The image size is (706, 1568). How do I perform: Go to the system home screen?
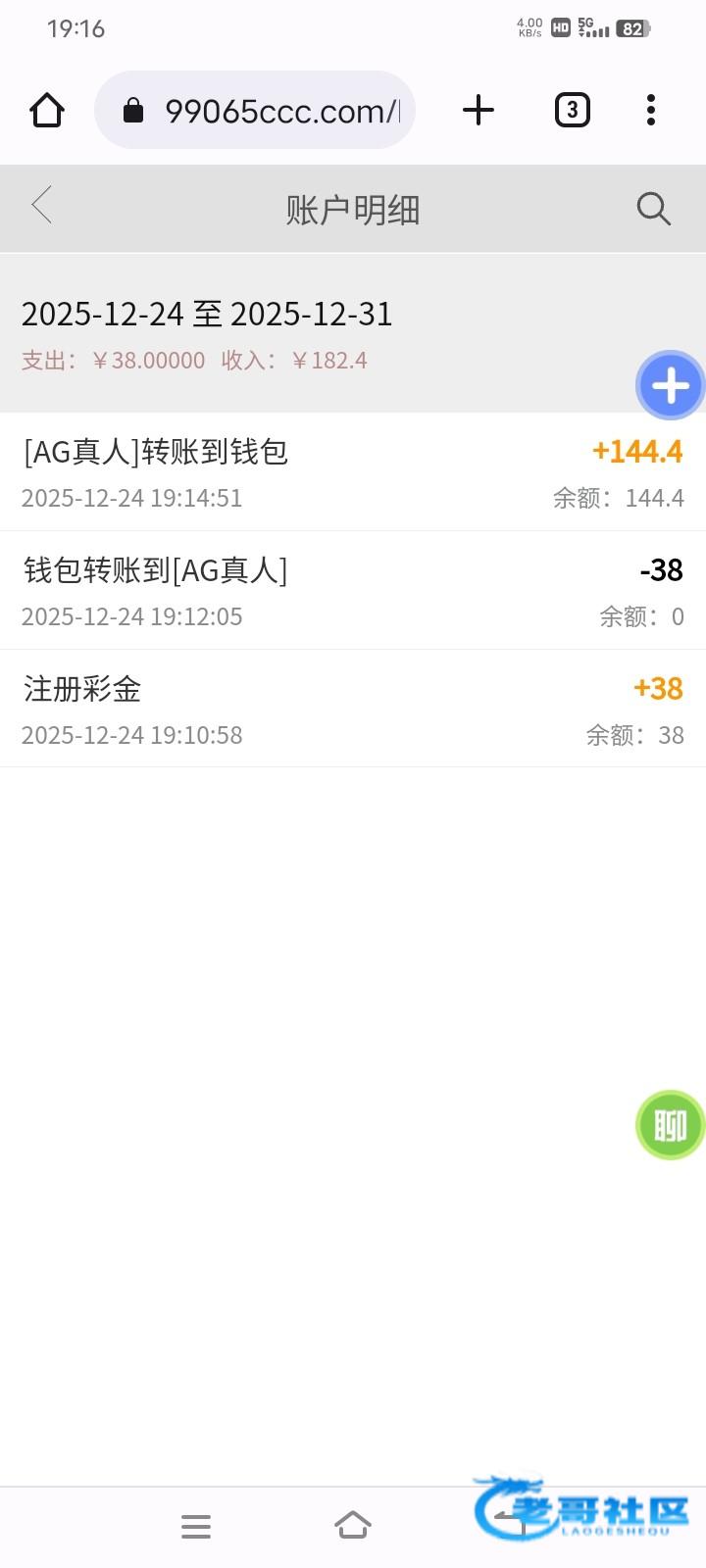coord(353,1526)
